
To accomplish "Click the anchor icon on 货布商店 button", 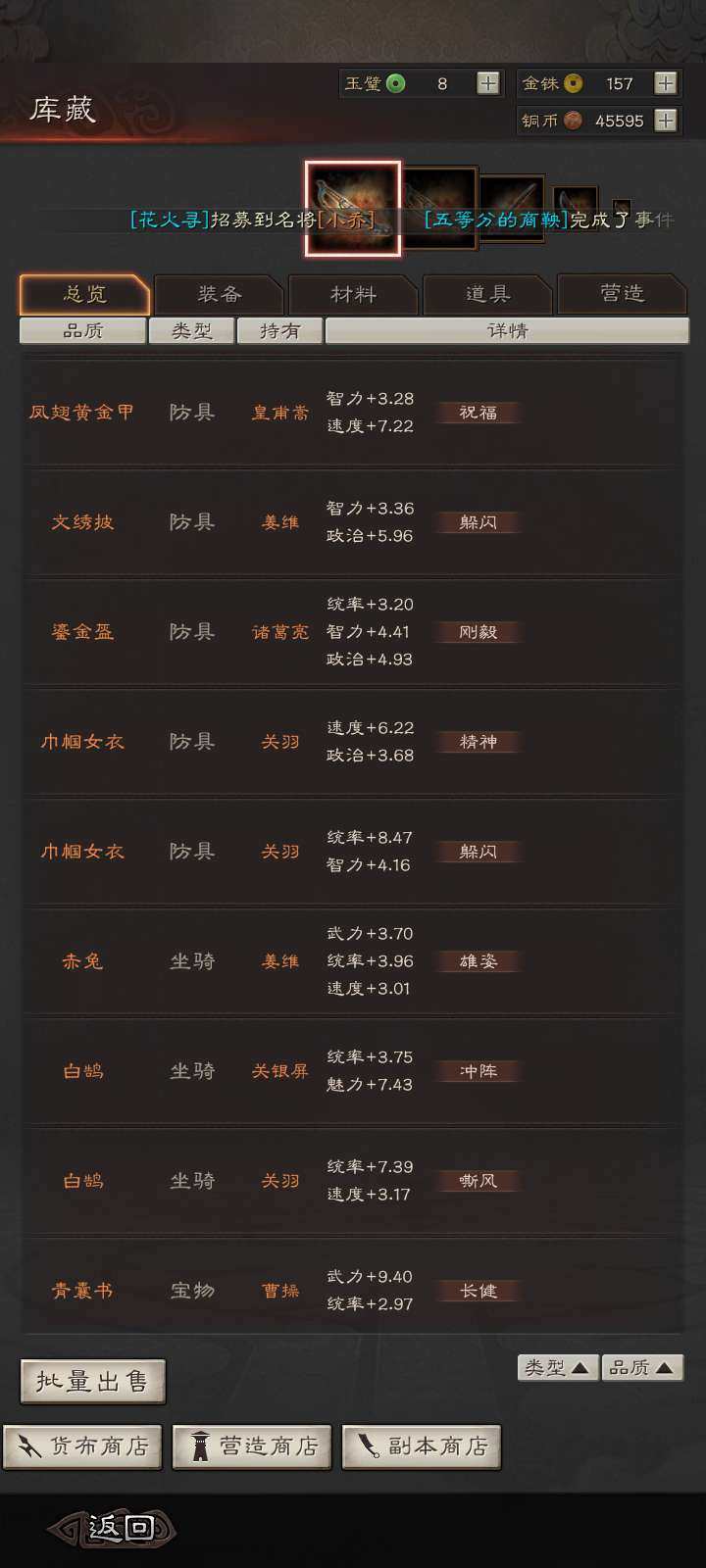I will pos(29,1445).
